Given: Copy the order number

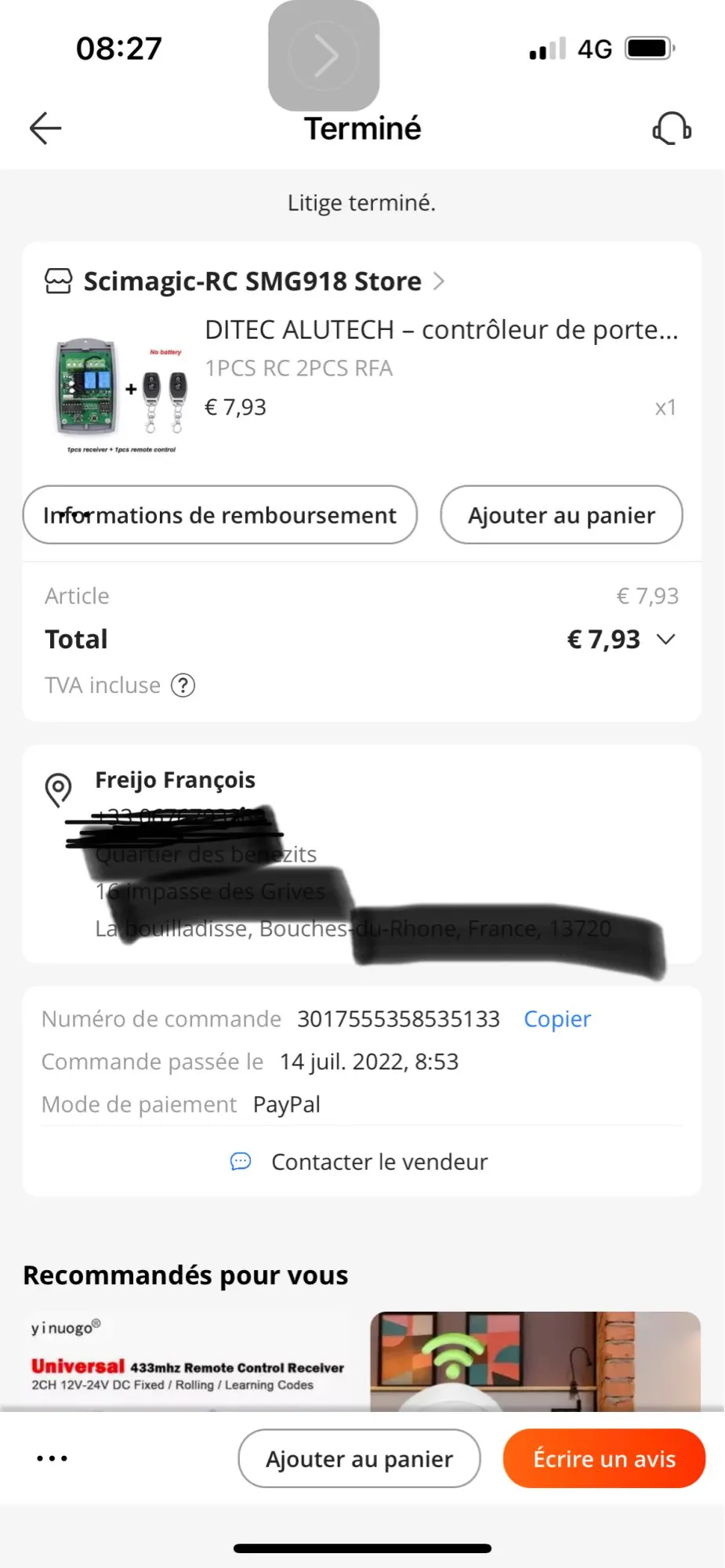Looking at the screenshot, I should click(x=557, y=1018).
